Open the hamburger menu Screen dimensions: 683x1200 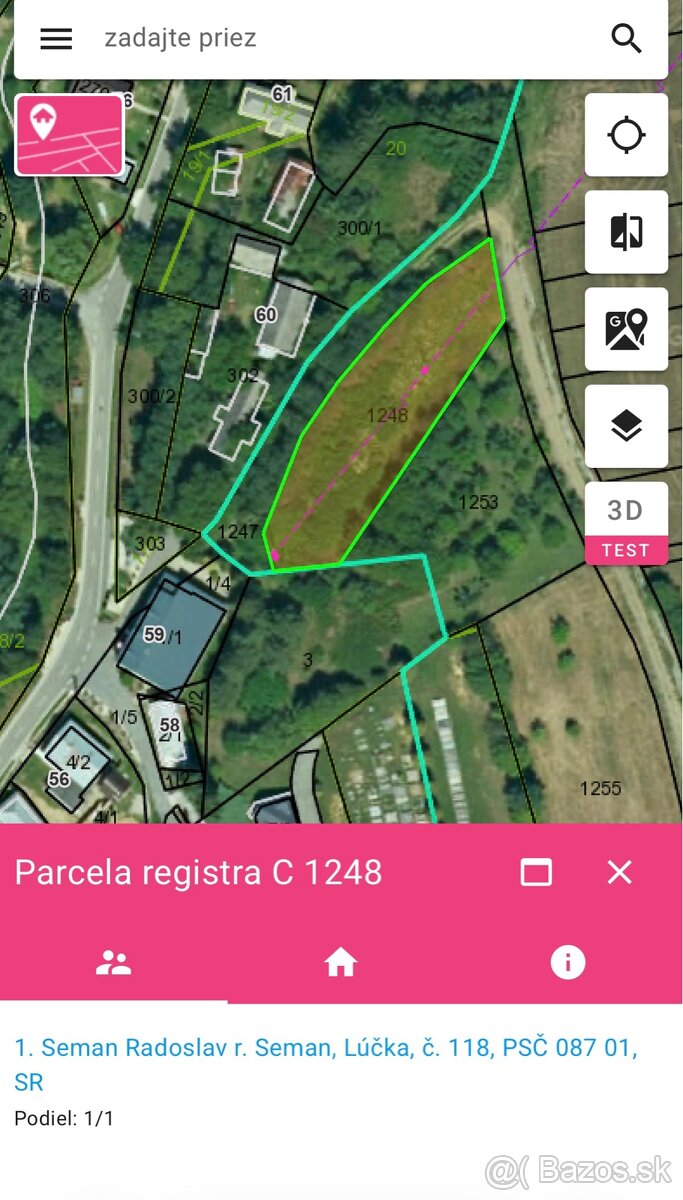click(x=56, y=38)
